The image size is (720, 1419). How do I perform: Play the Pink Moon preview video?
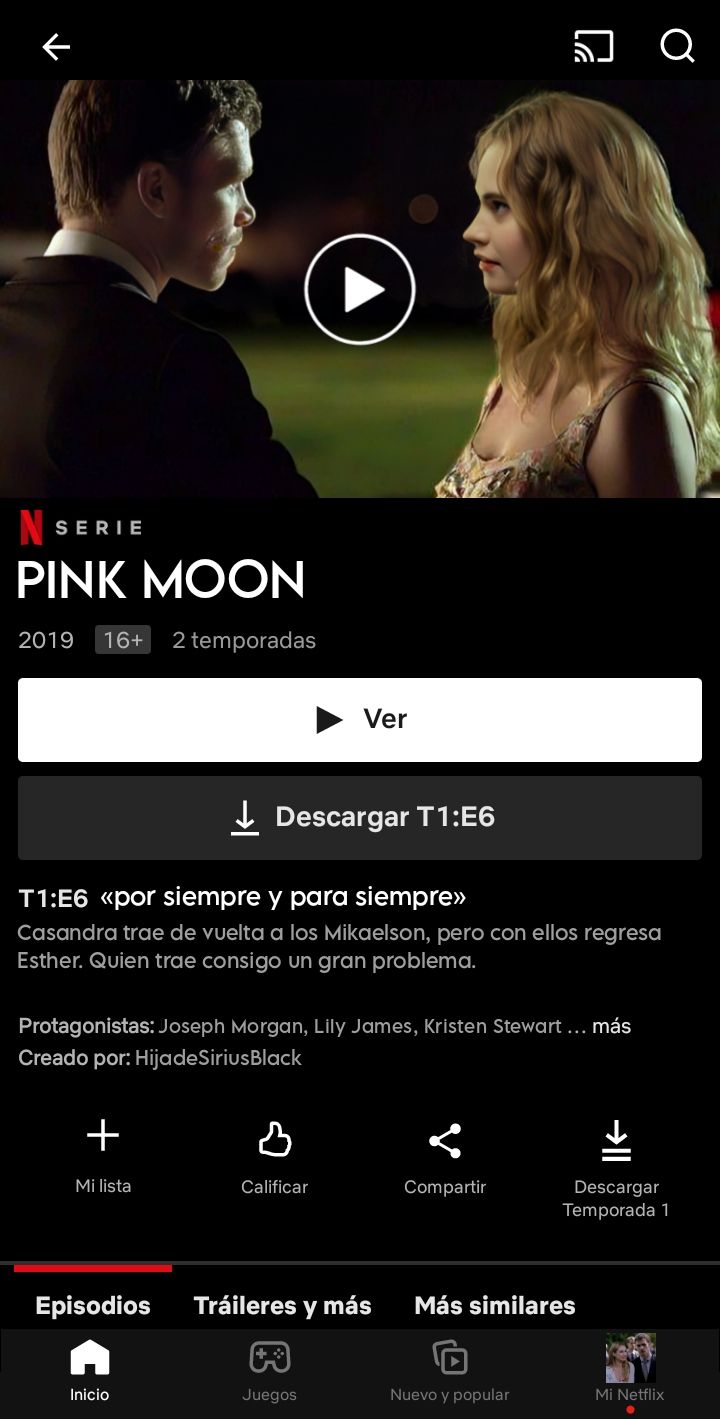click(x=360, y=290)
